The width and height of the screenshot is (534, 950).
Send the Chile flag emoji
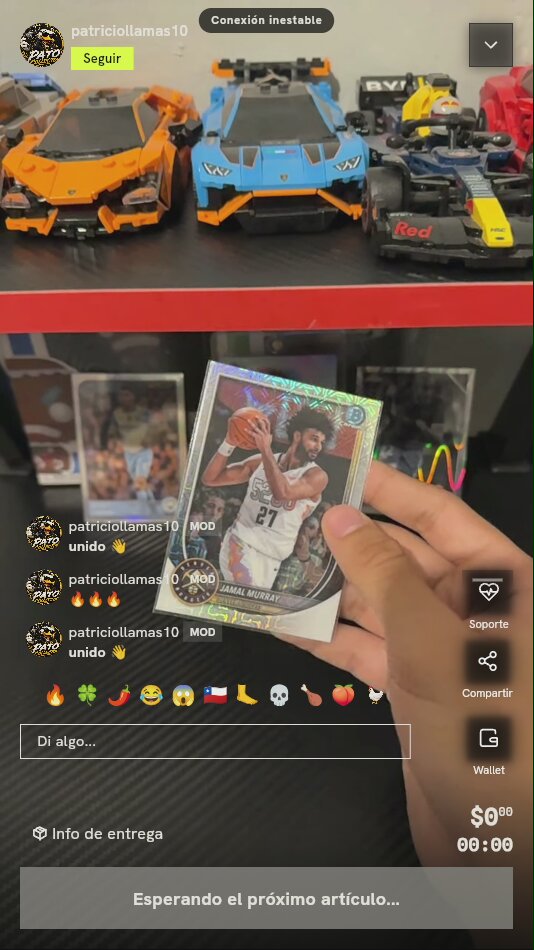pos(215,695)
